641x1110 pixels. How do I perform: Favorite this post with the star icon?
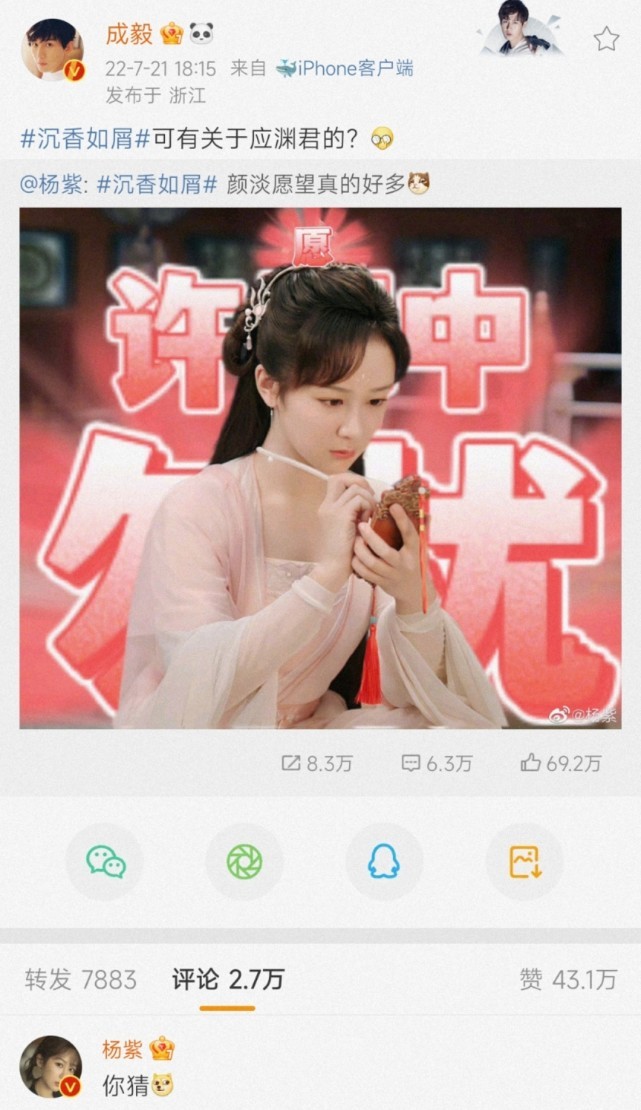606,39
